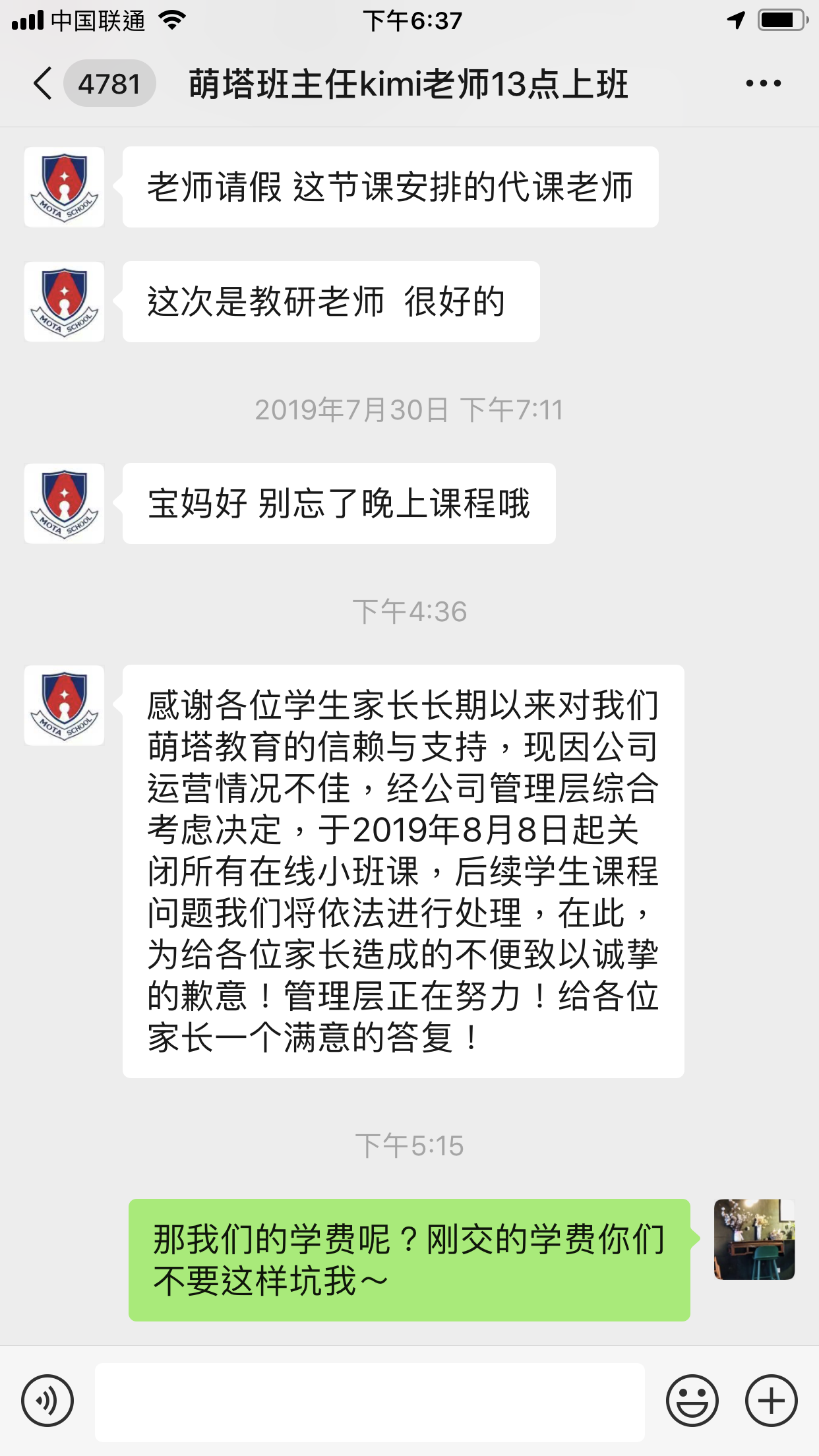Screen dimensions: 819x1456
Task: Tap the 中国联通 carrier label
Action: coord(99,21)
